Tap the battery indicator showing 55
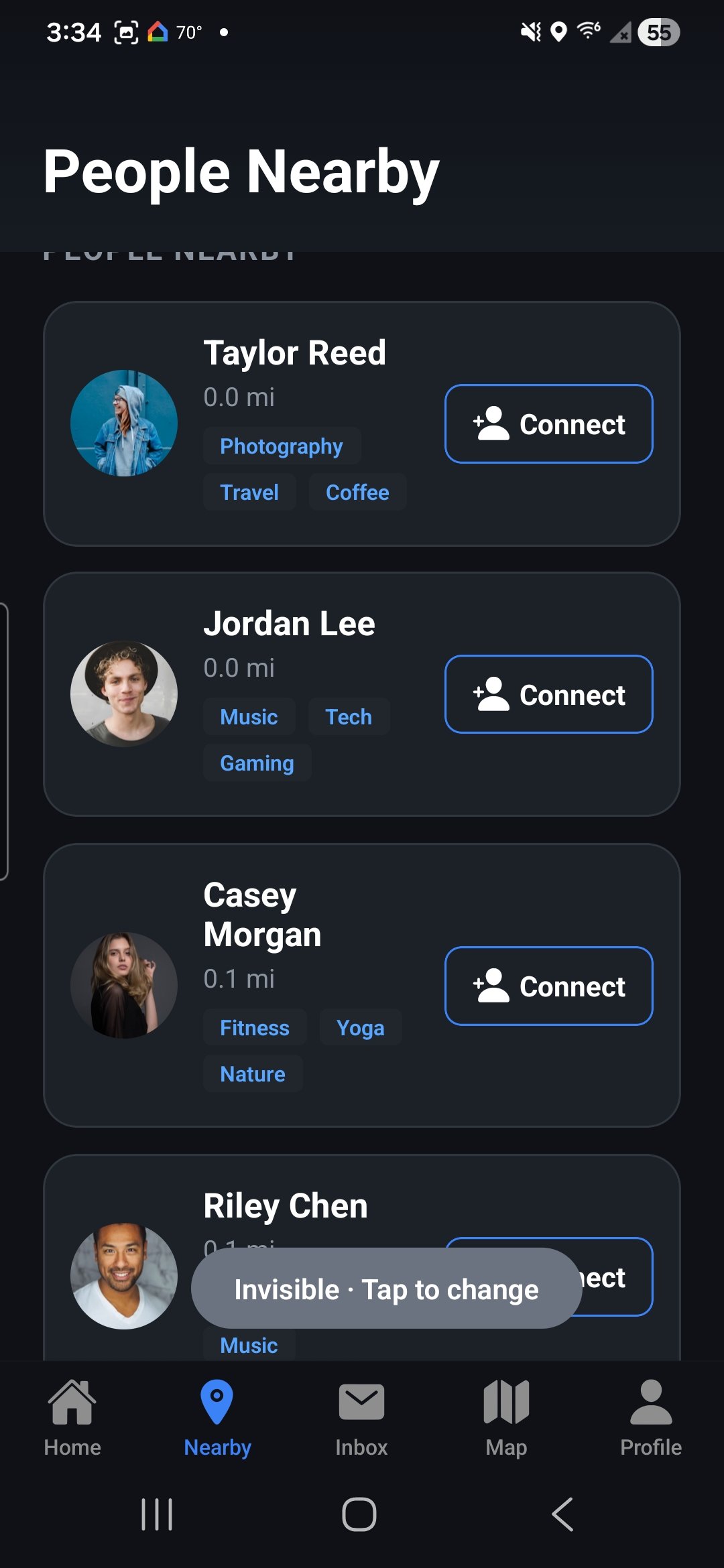 point(659,31)
